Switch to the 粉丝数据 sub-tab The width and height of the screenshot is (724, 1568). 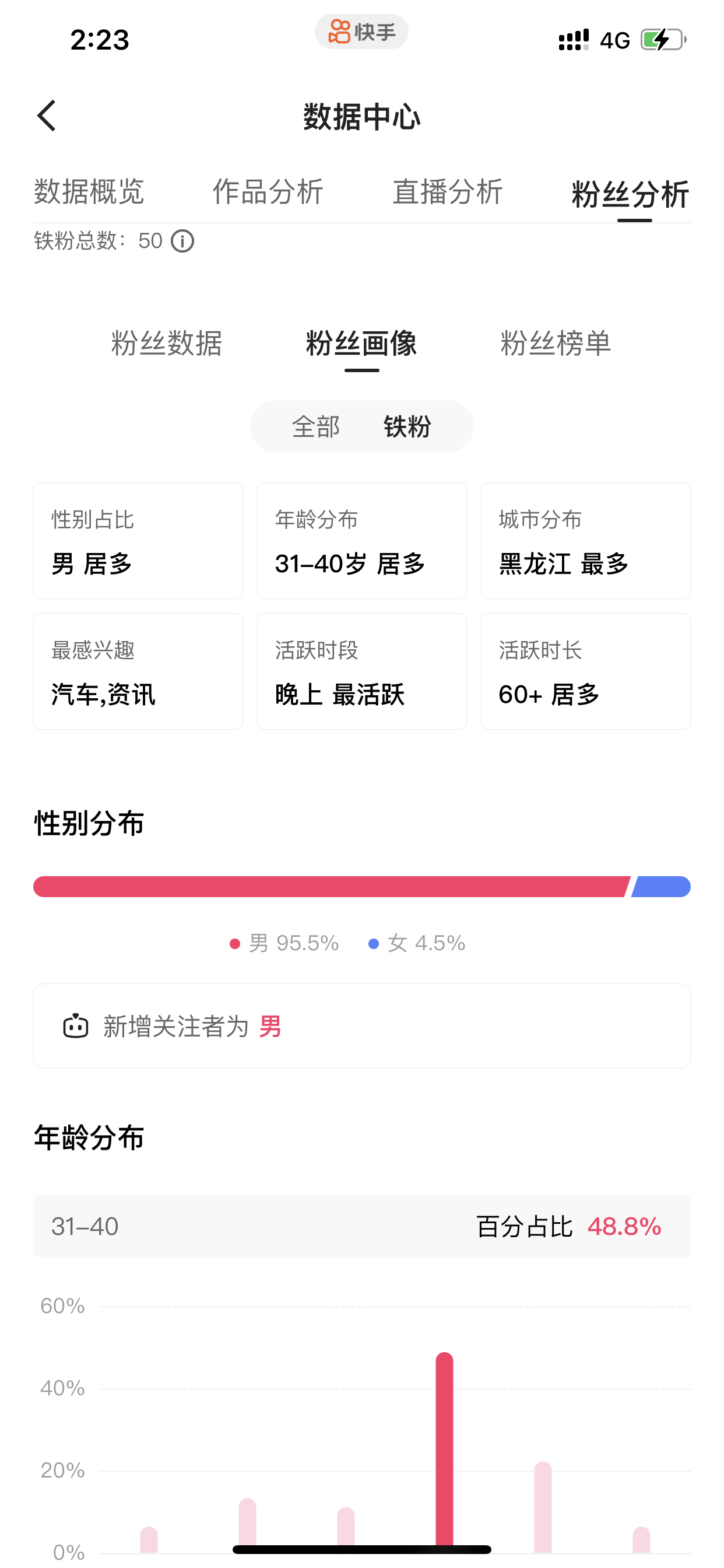click(167, 344)
